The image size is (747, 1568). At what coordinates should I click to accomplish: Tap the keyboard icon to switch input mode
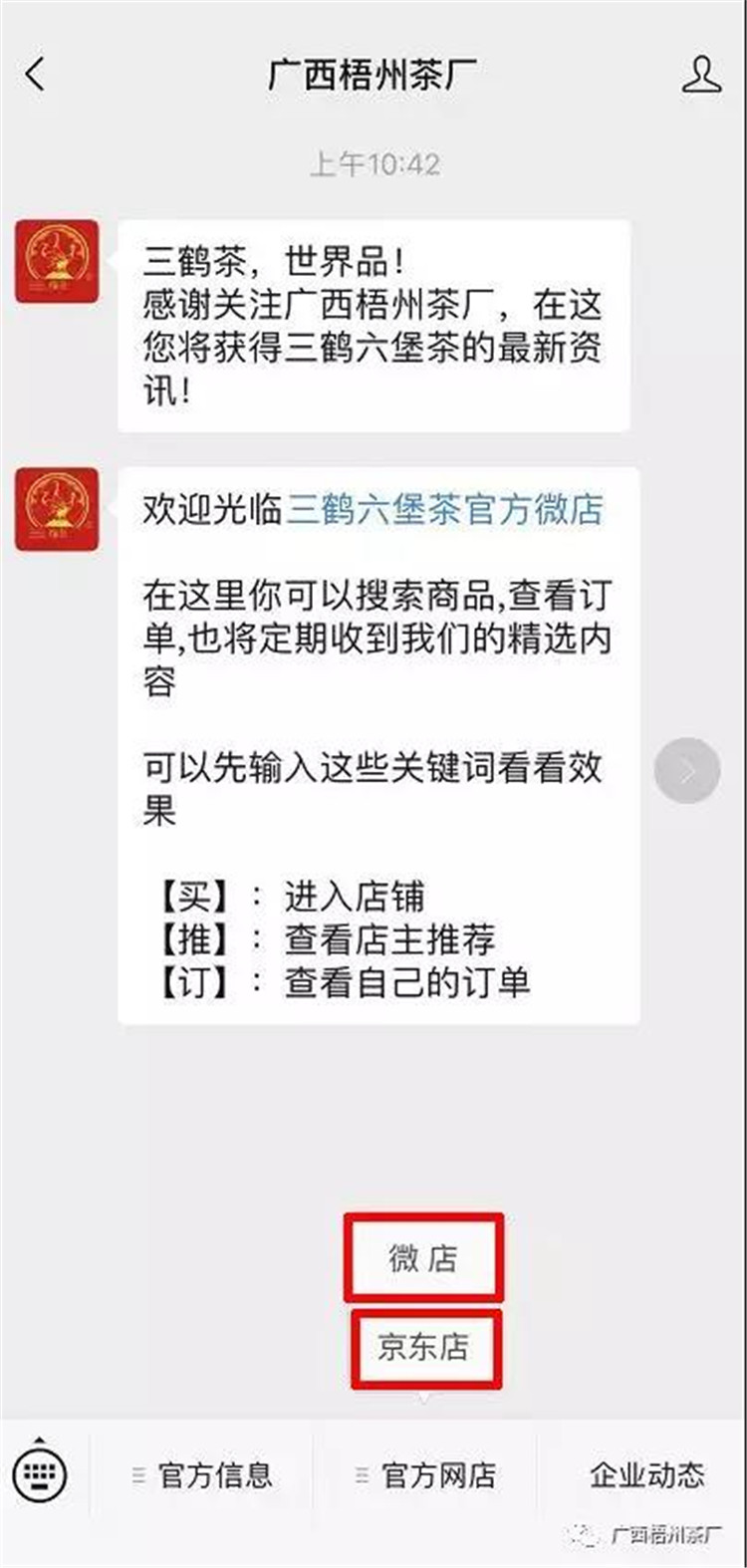pos(38,1474)
